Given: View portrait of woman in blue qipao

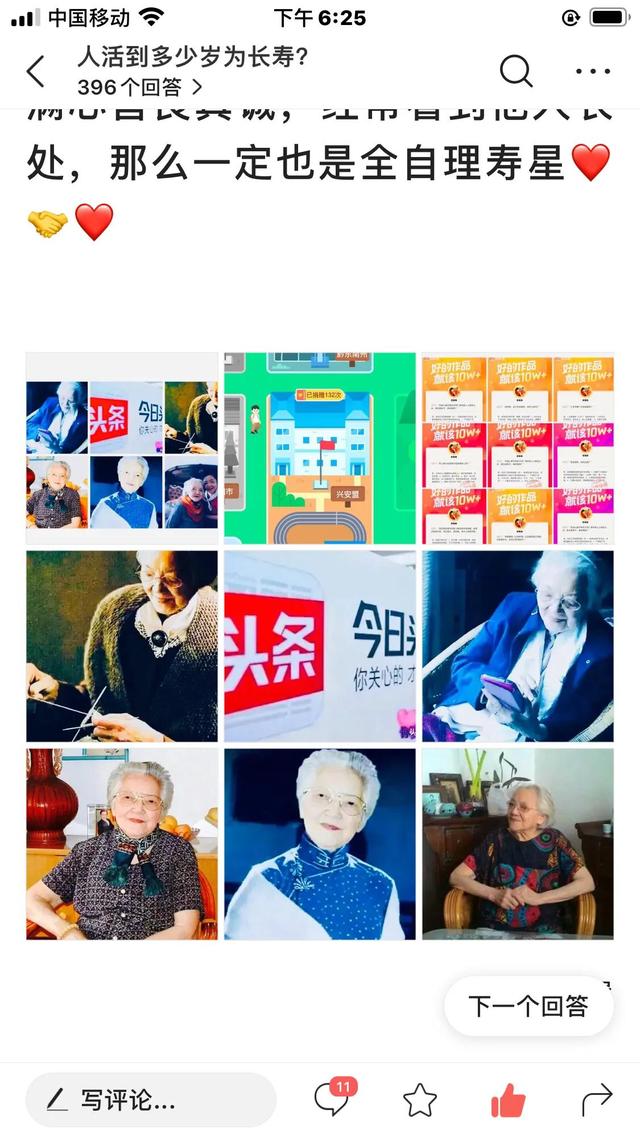Looking at the screenshot, I should point(320,843).
